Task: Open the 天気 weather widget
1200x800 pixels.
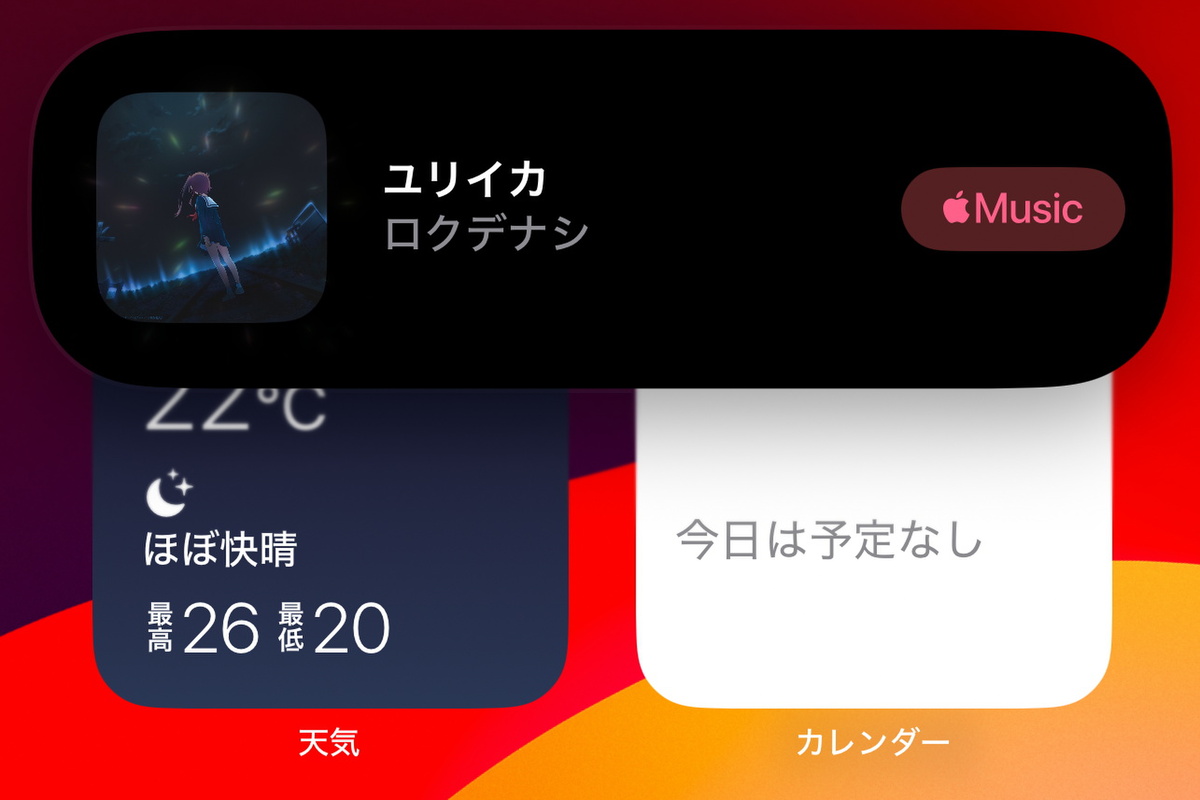Action: [x=329, y=560]
